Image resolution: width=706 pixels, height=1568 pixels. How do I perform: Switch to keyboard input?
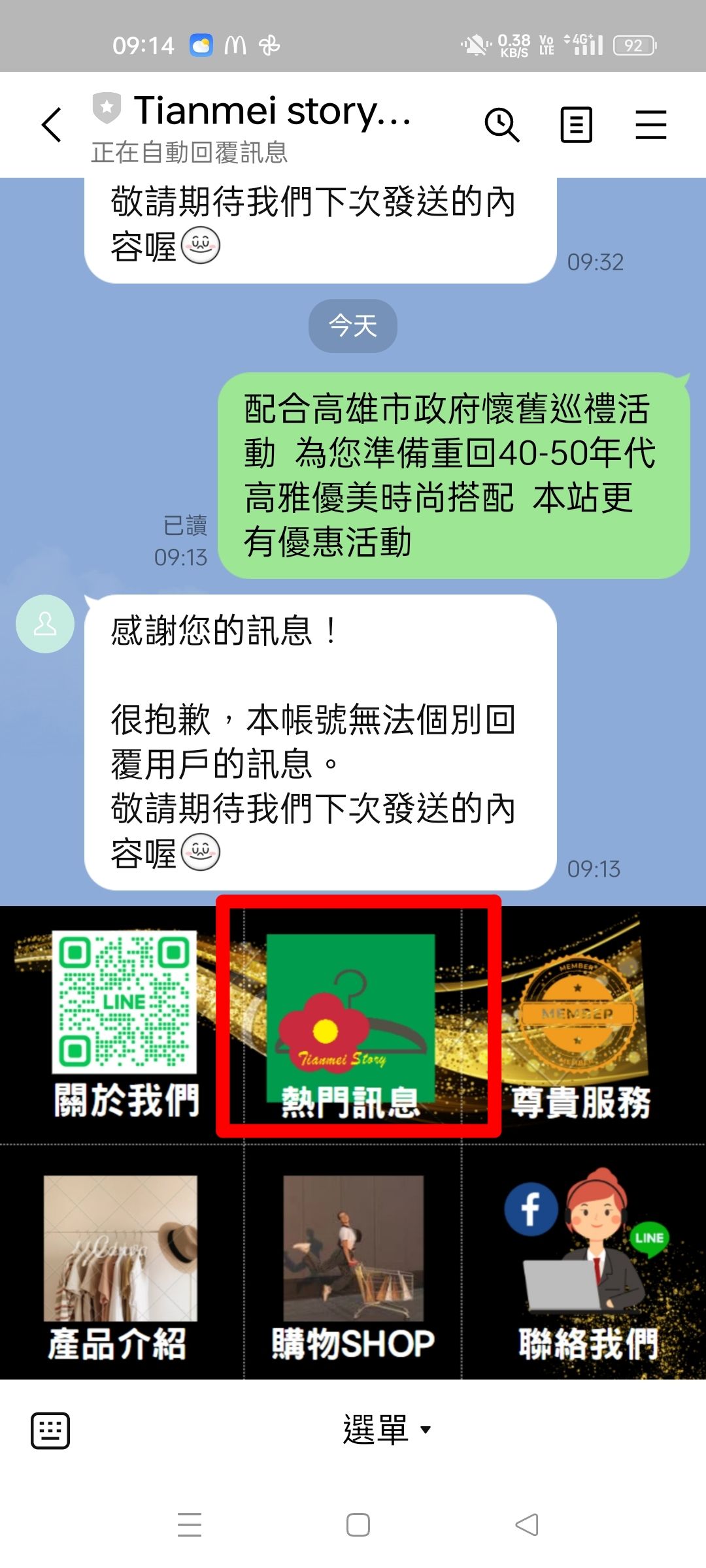click(50, 1429)
